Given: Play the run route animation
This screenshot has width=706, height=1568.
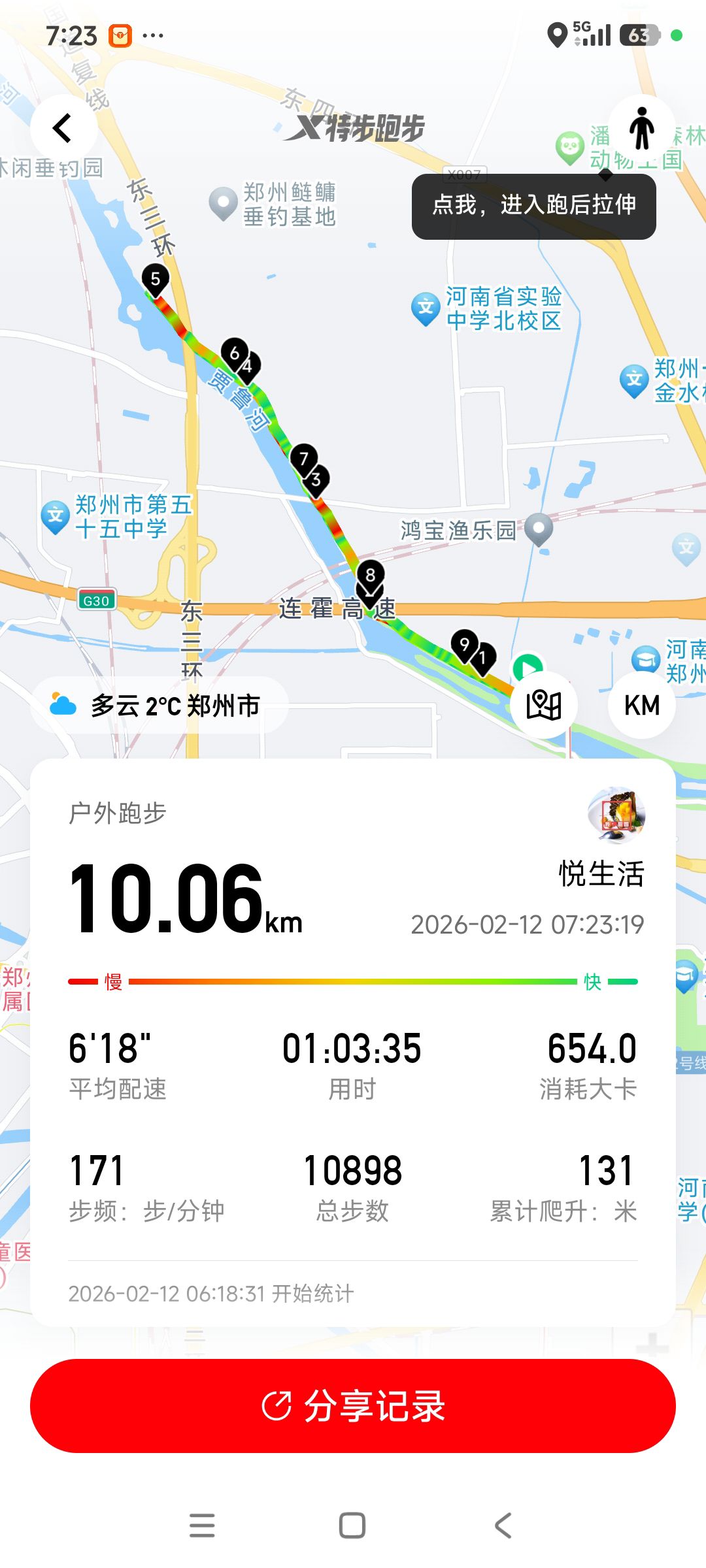Looking at the screenshot, I should point(527,665).
